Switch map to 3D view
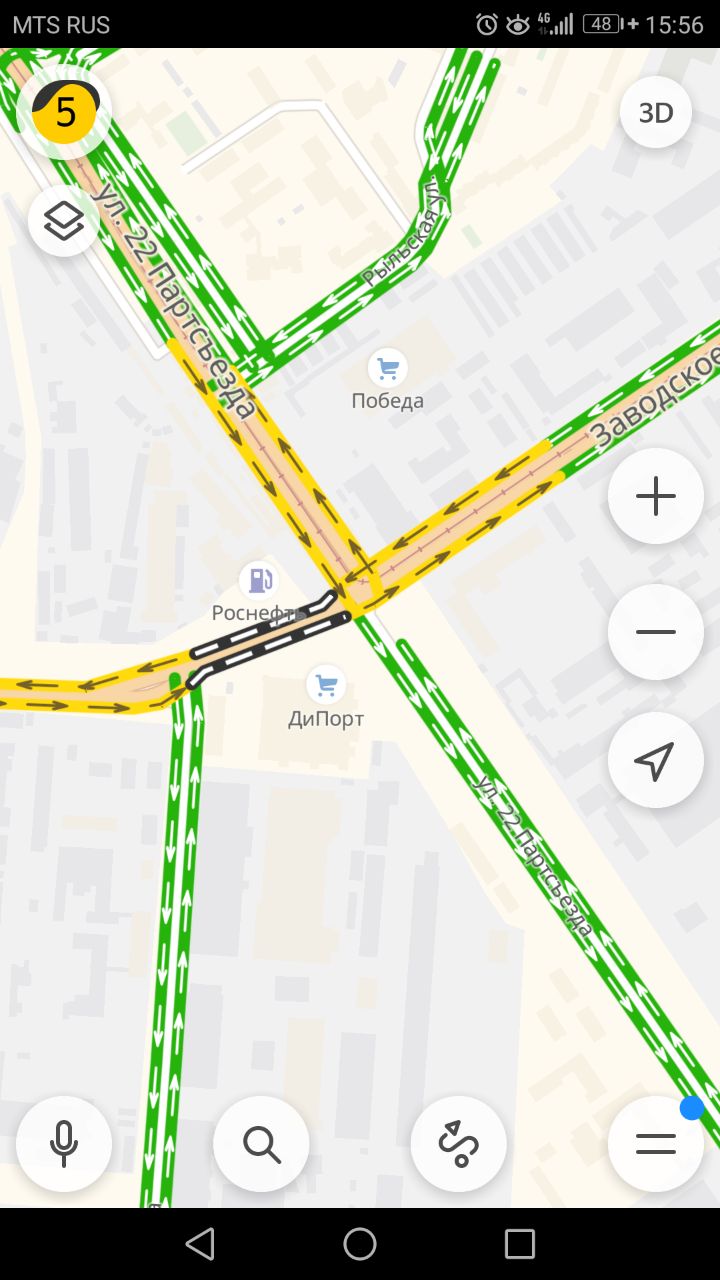Image resolution: width=720 pixels, height=1280 pixels. [656, 113]
